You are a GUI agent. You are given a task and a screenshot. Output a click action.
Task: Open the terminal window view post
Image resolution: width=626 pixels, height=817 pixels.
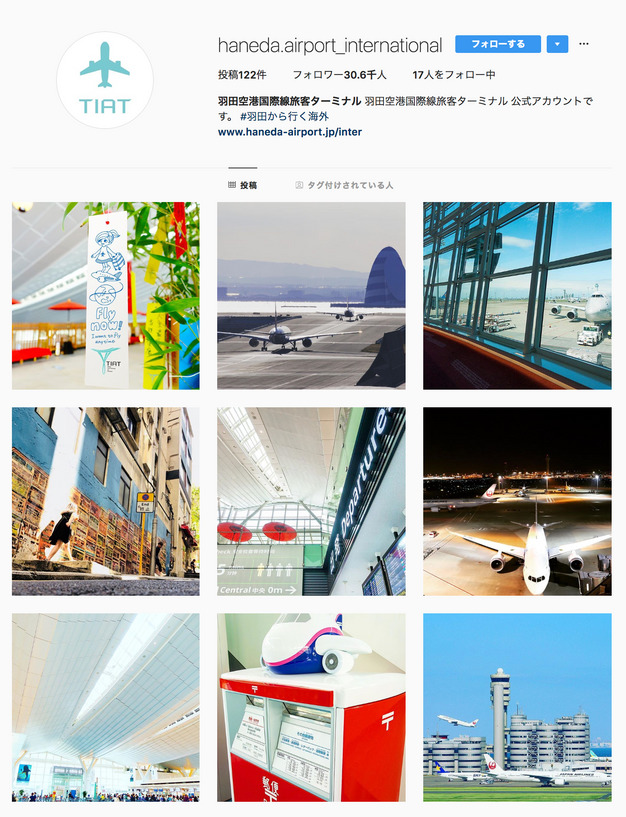point(517,295)
